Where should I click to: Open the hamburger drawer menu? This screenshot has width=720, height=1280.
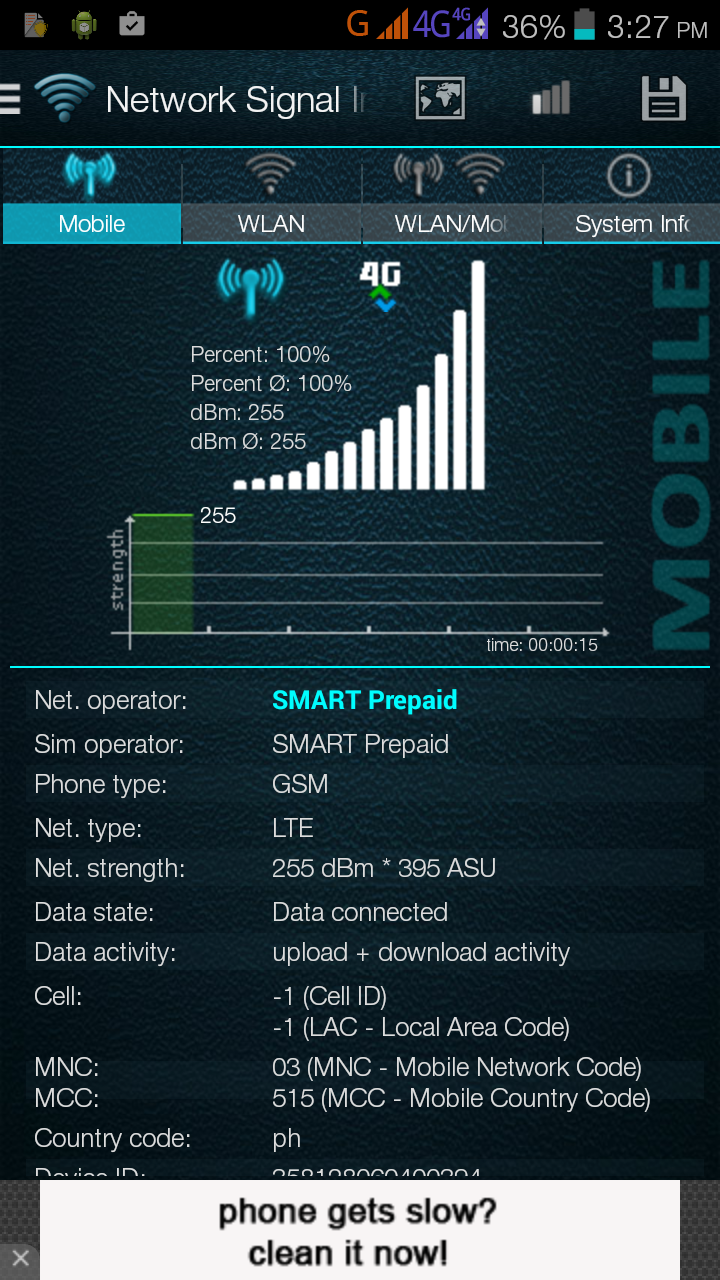10,99
